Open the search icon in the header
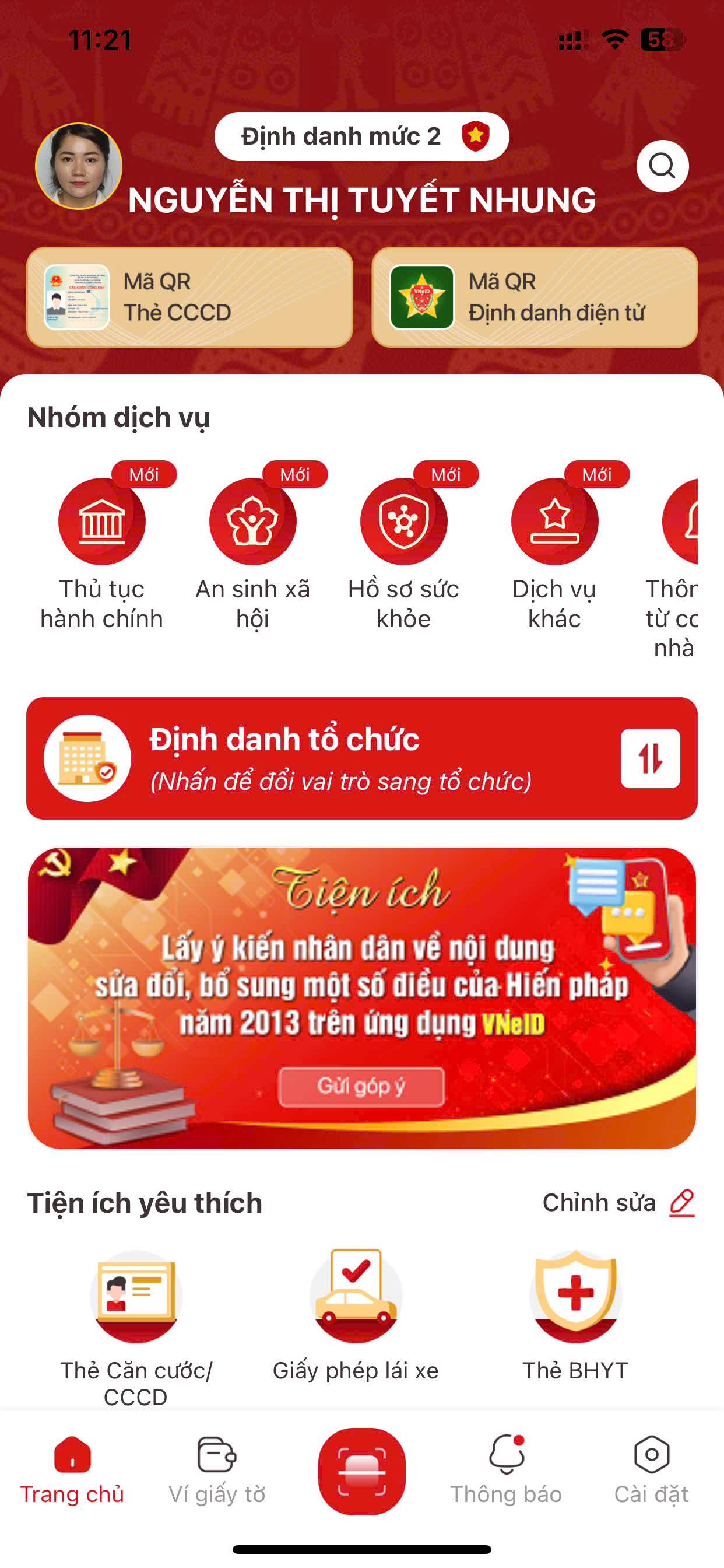The height and width of the screenshot is (1568, 724). pos(662,166)
